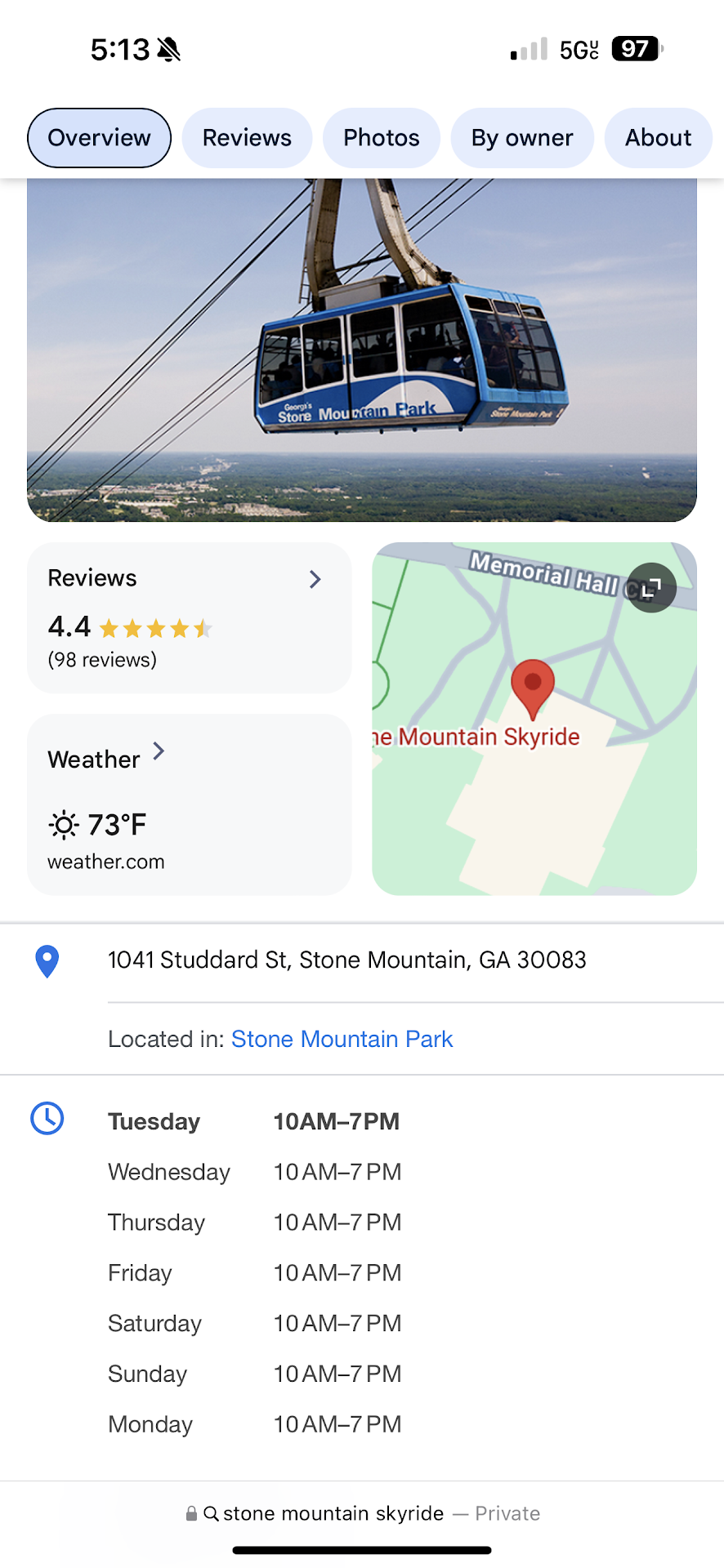Open the Weather card showing 73°F
This screenshot has height=1568, width=724.
189,804
